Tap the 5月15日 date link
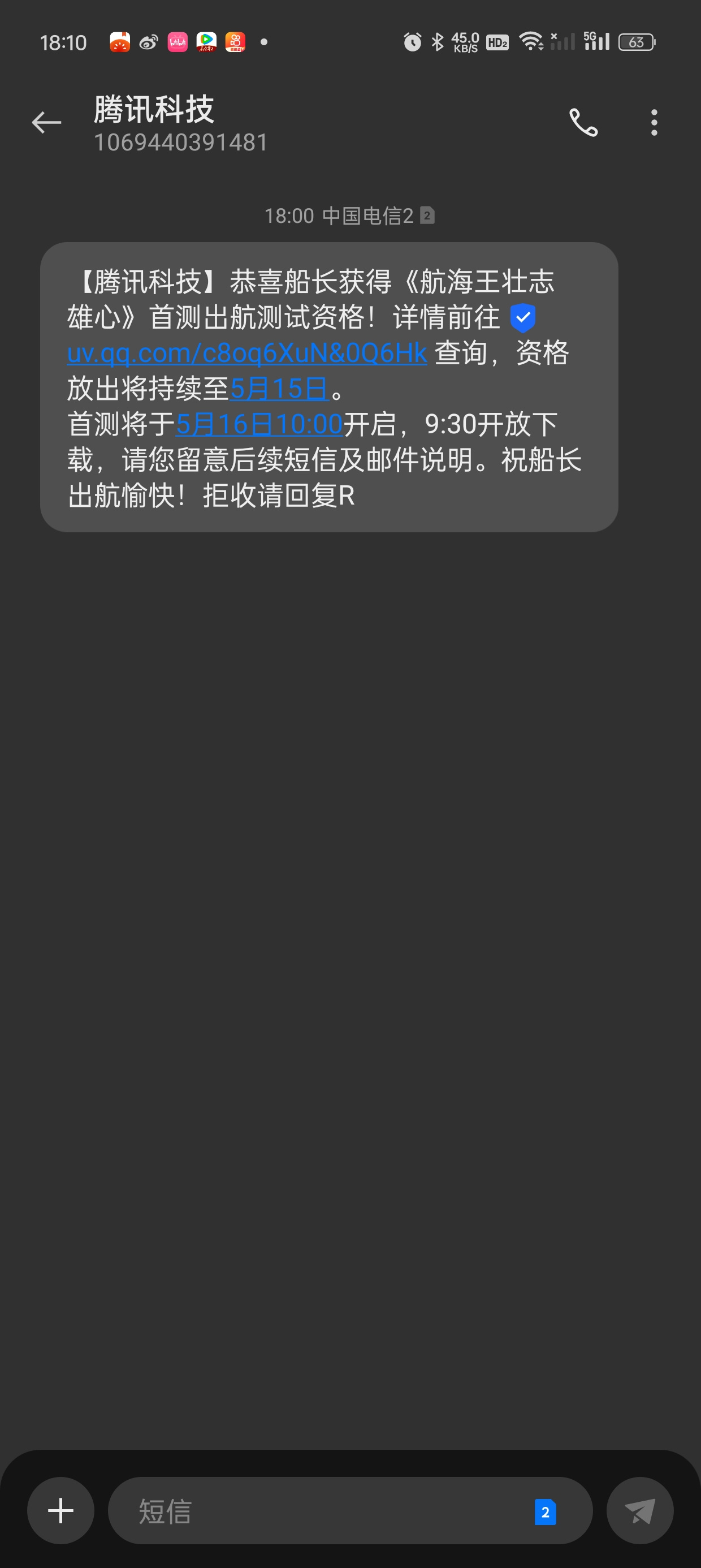The height and width of the screenshot is (1568, 701). tap(279, 389)
